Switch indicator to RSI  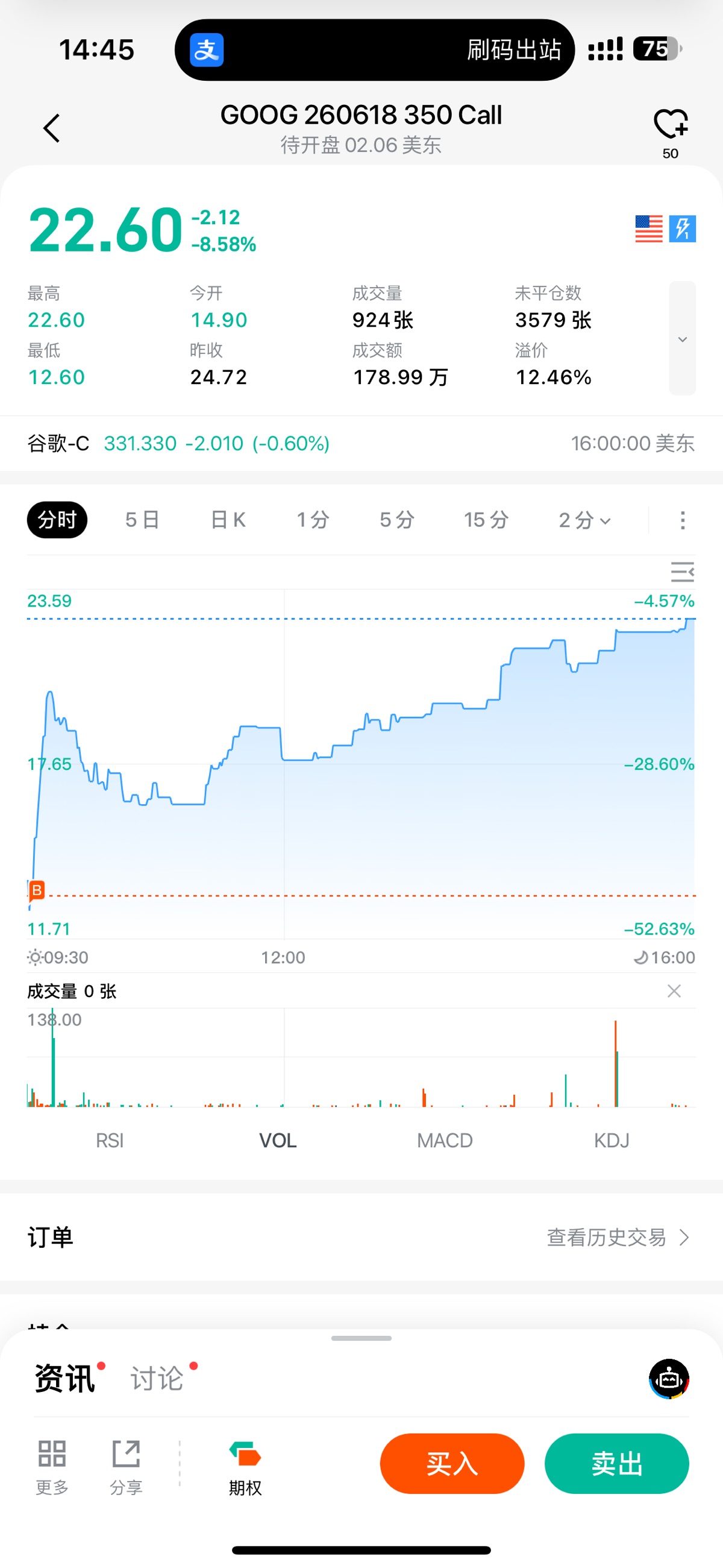(x=110, y=1140)
